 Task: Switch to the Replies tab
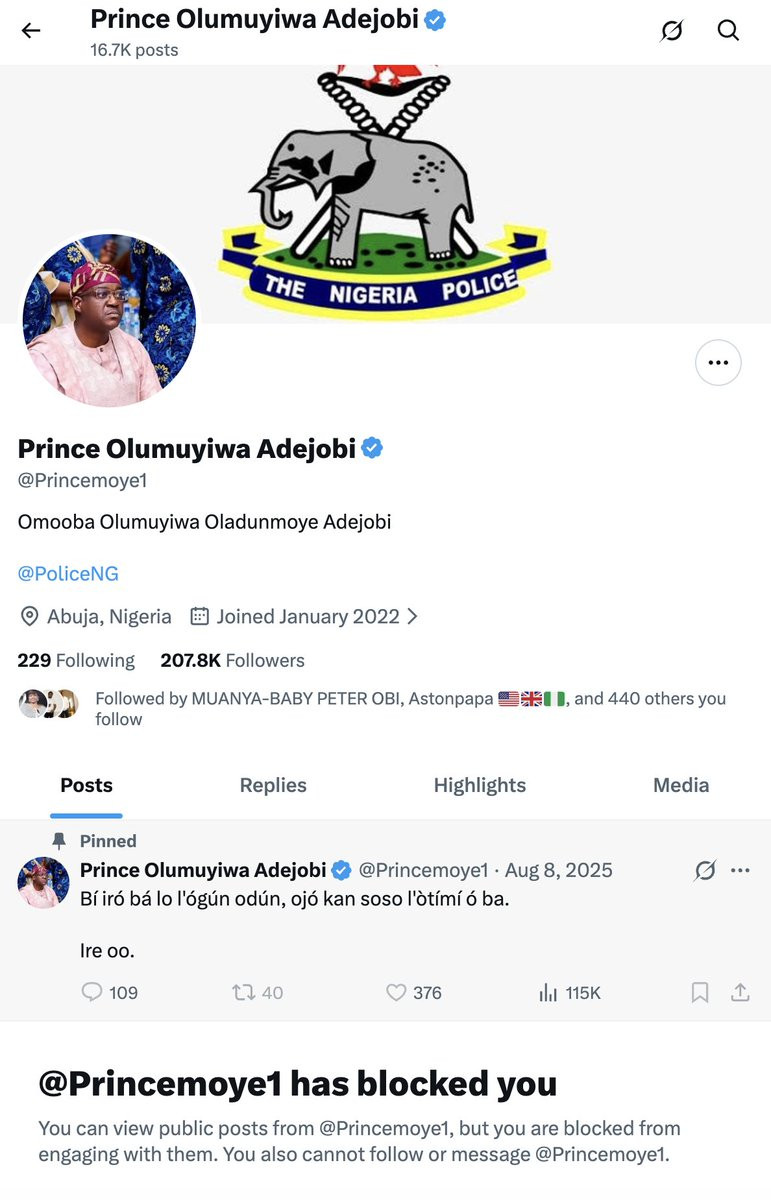(273, 785)
